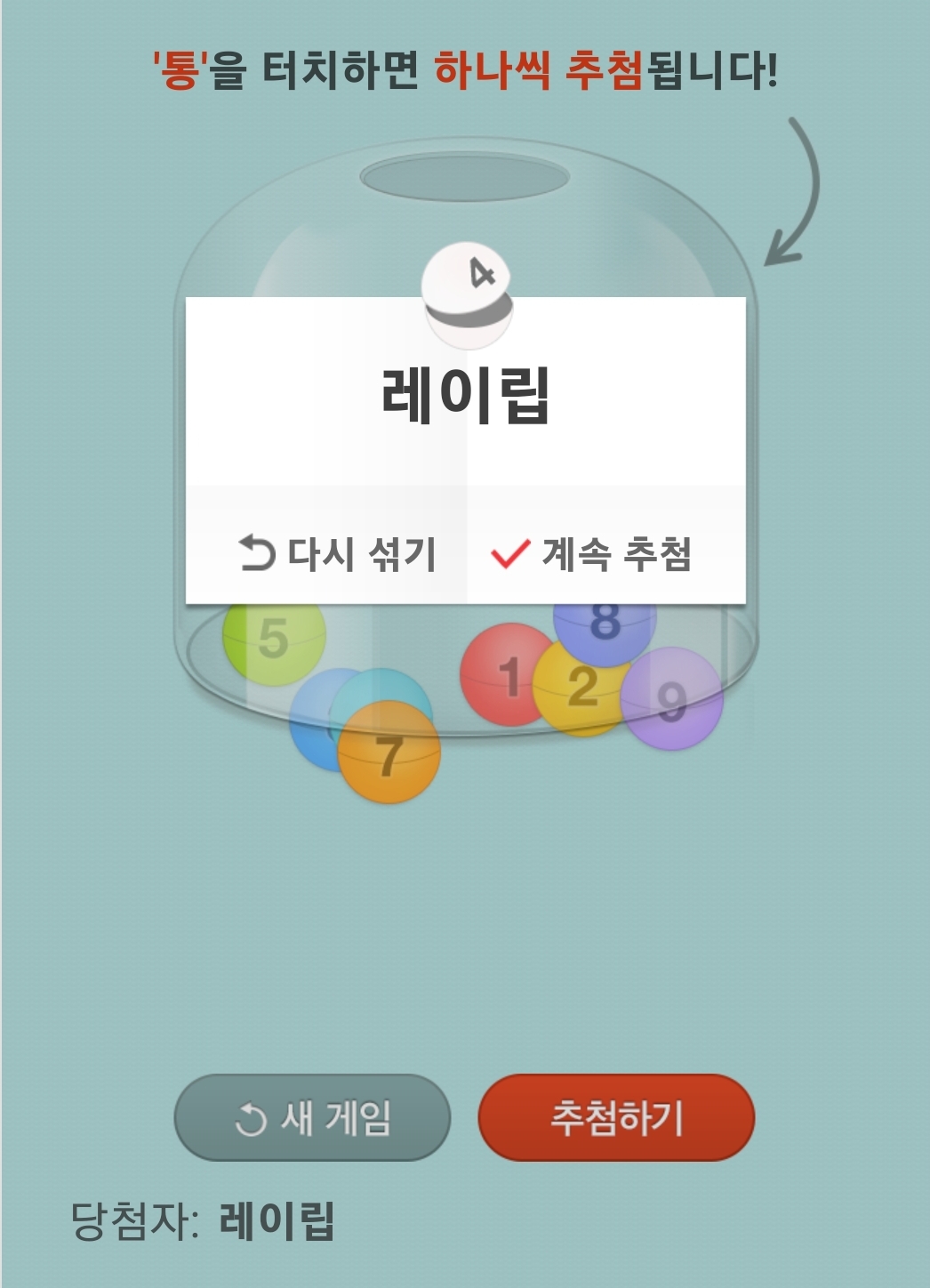The width and height of the screenshot is (930, 1288).
Task: Tap 다시 섞기 to reshuffle the balls
Action: click(x=336, y=553)
